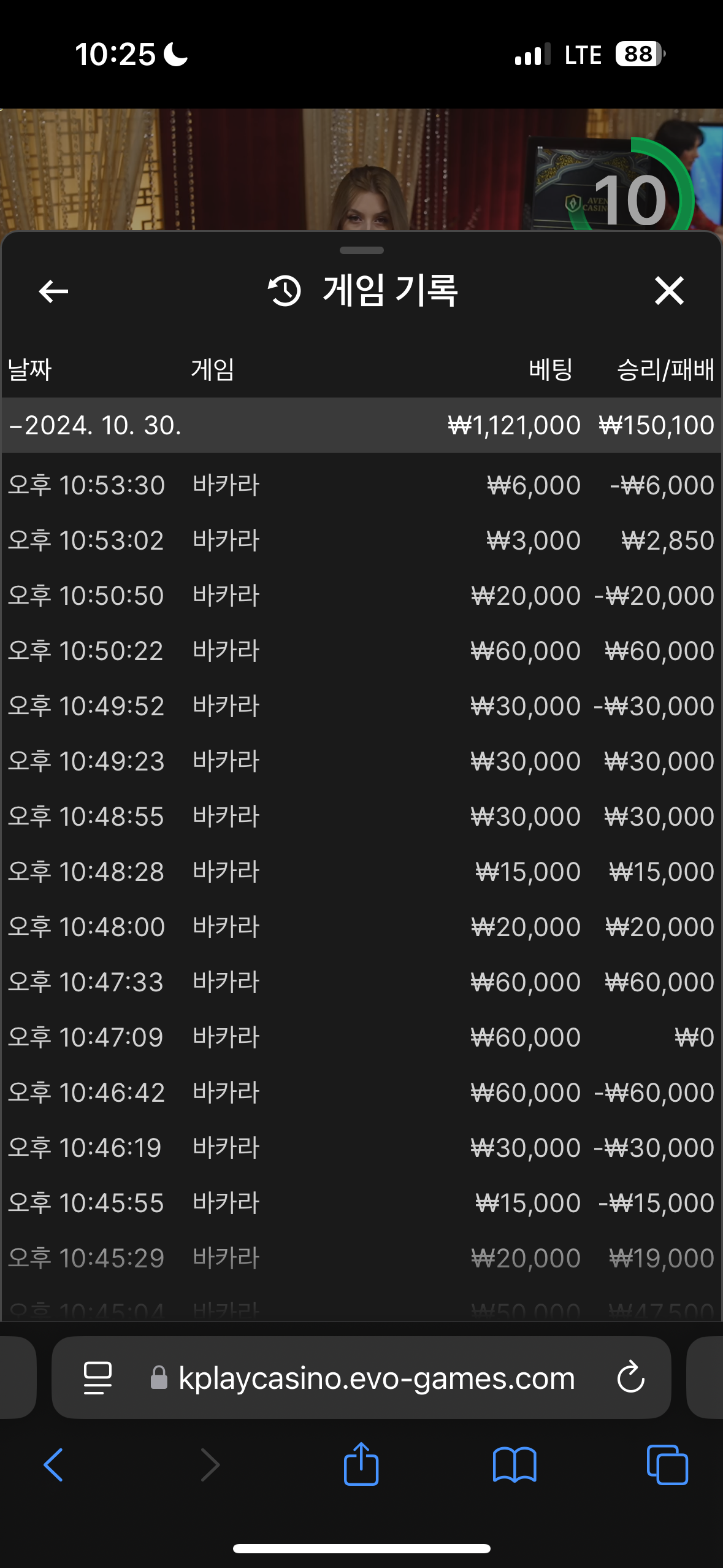Open the 오후 10:49:52 바카라 record
Viewport: 723px width, 1568px height.
(x=361, y=706)
